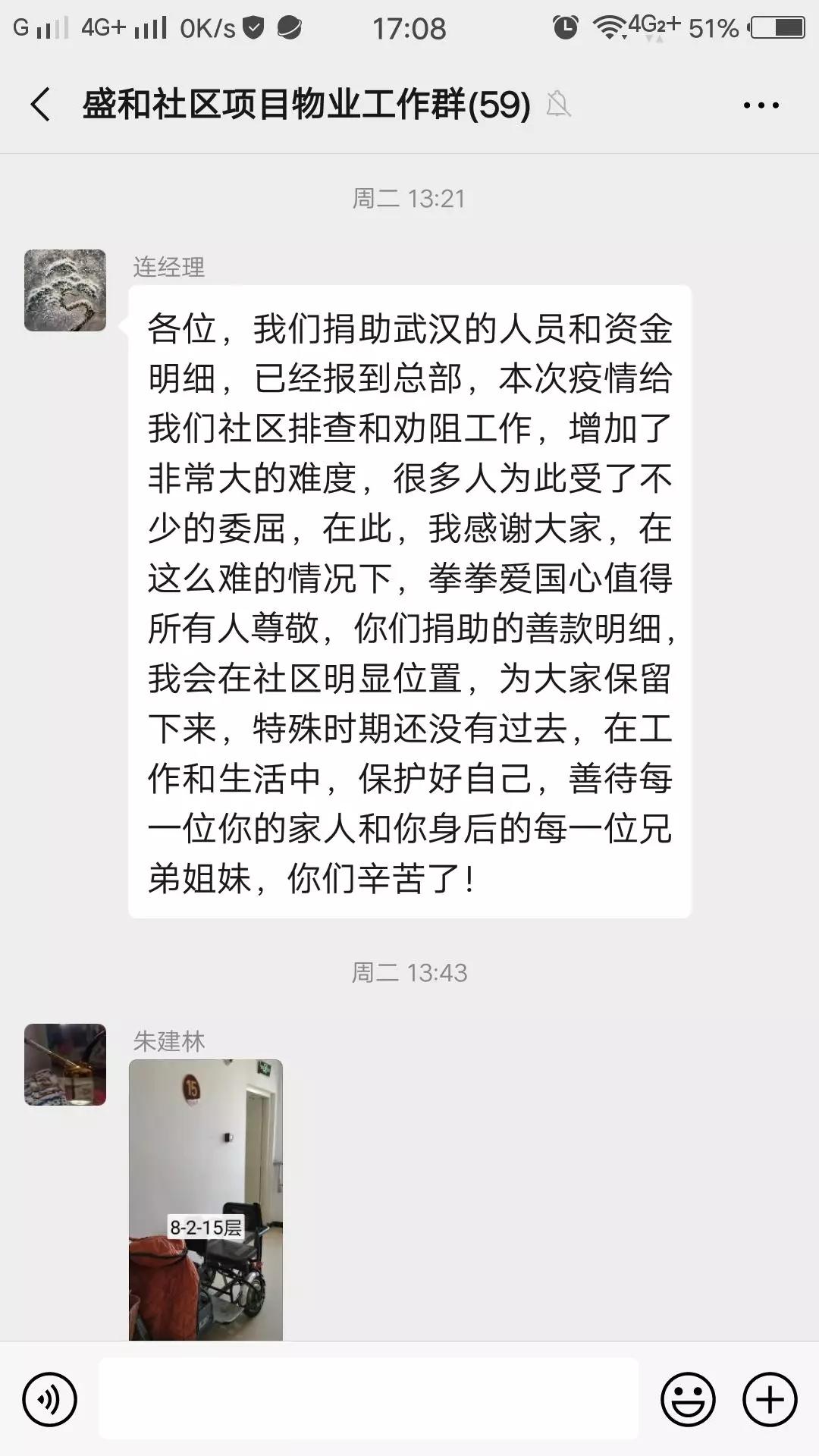
Task: Open the three-dot chat info menu
Action: [761, 105]
